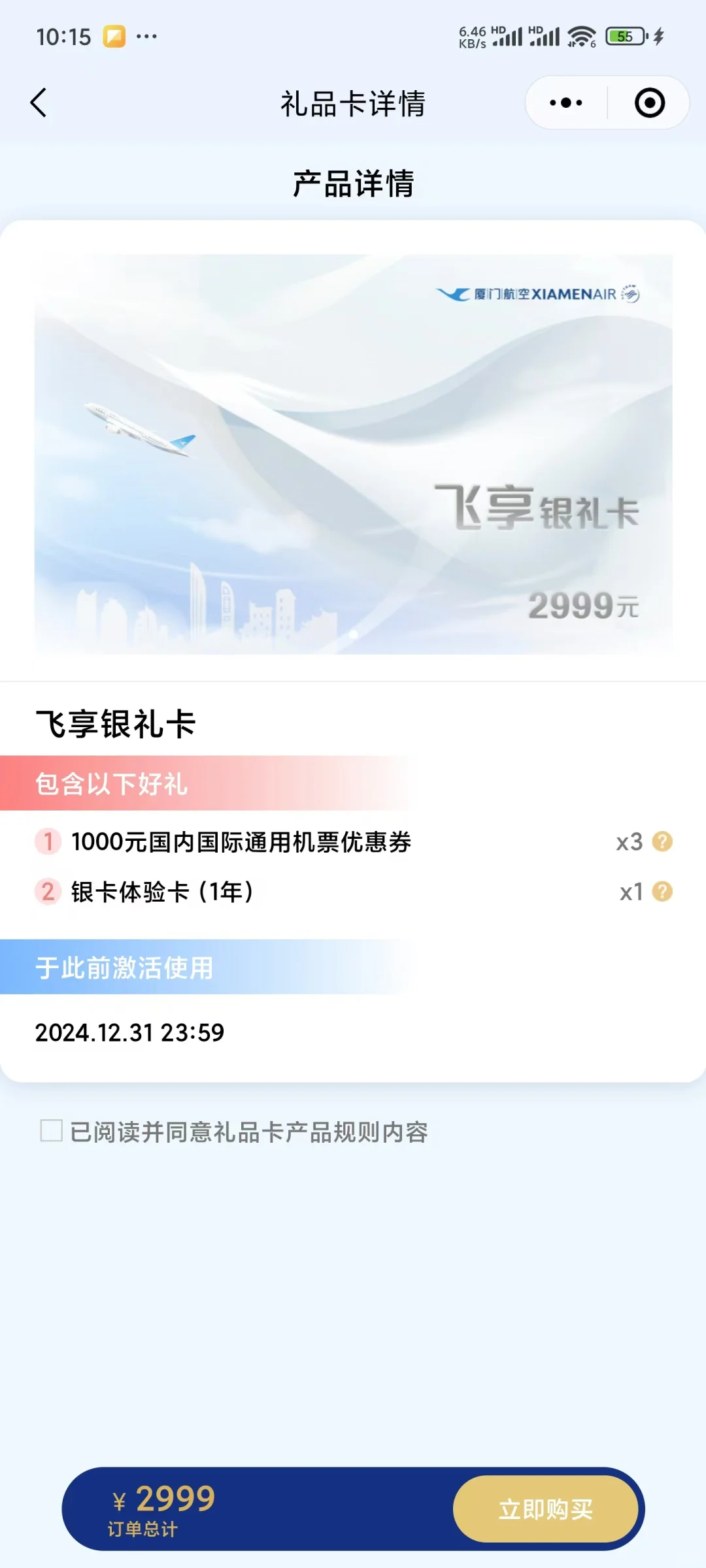The height and width of the screenshot is (1568, 706).
Task: Show help for 1000元机票优惠券 question mark
Action: point(662,841)
